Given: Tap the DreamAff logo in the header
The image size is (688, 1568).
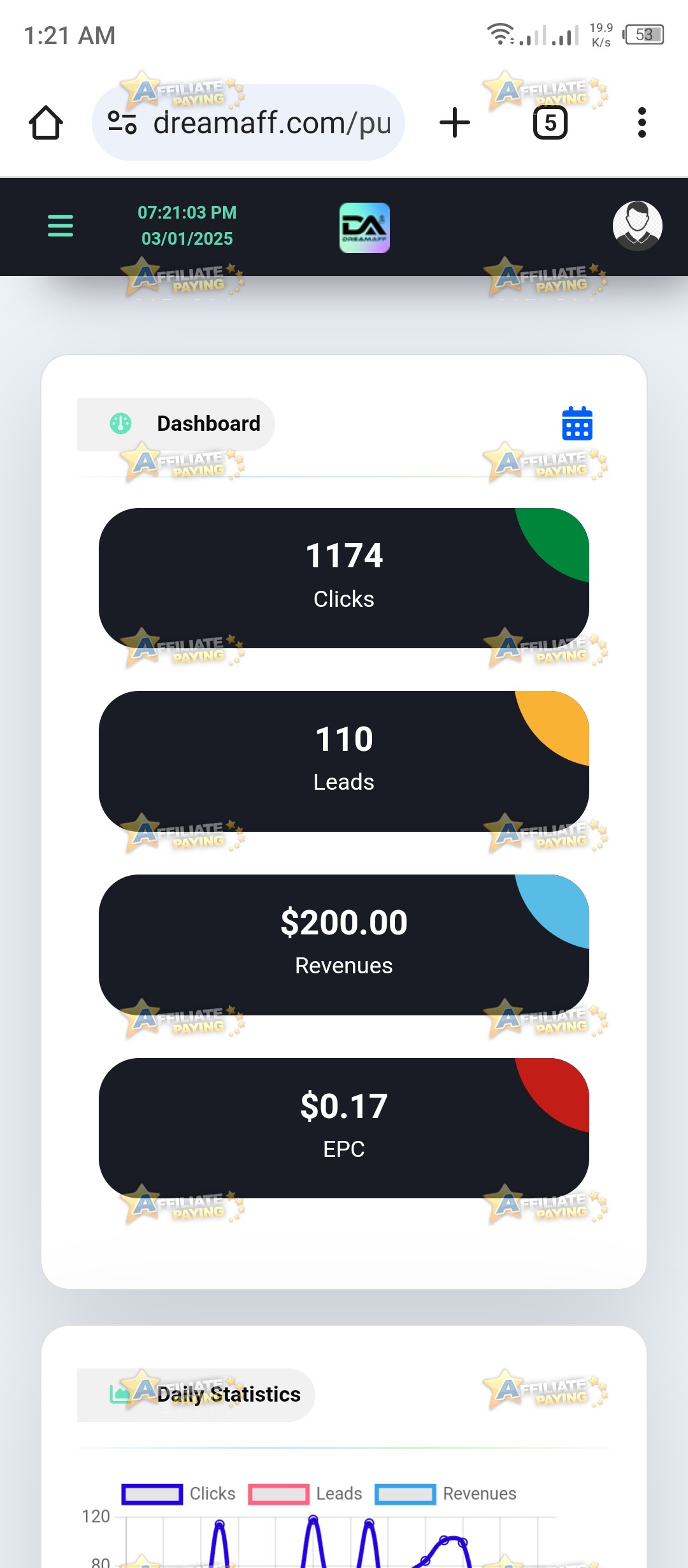Looking at the screenshot, I should point(364,228).
